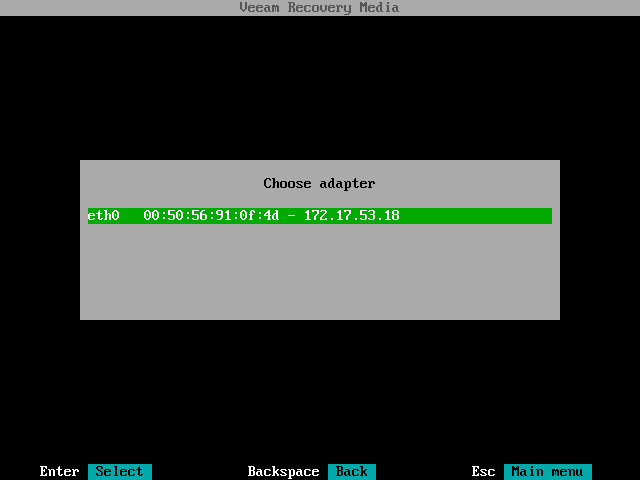Tap the Select button
The width and height of the screenshot is (640, 480).
[120, 472]
